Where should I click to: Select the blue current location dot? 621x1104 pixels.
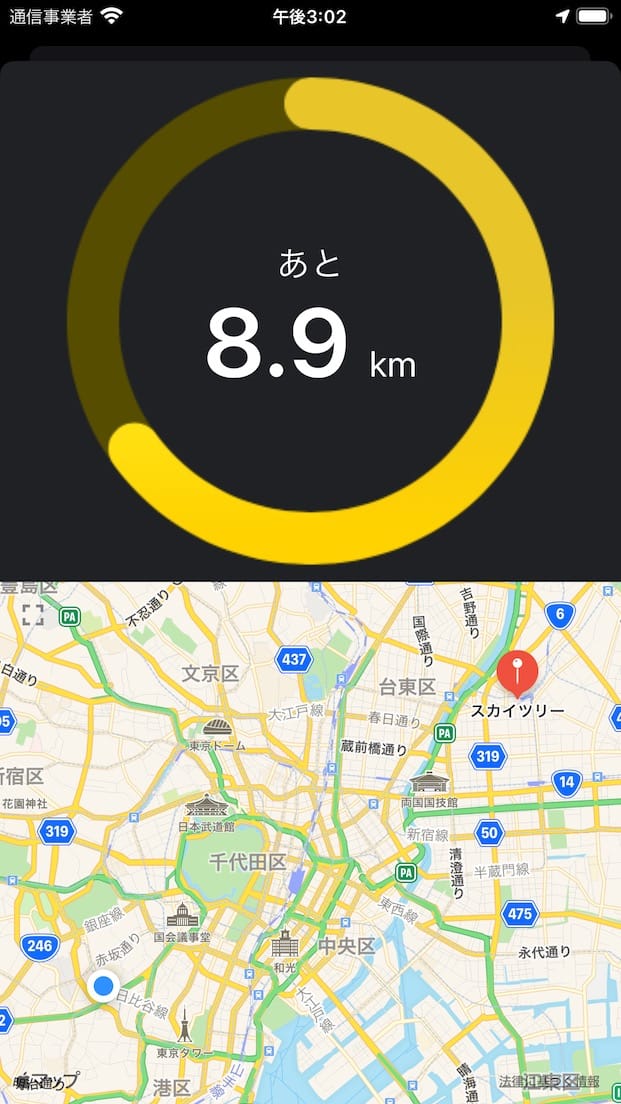pos(103,987)
